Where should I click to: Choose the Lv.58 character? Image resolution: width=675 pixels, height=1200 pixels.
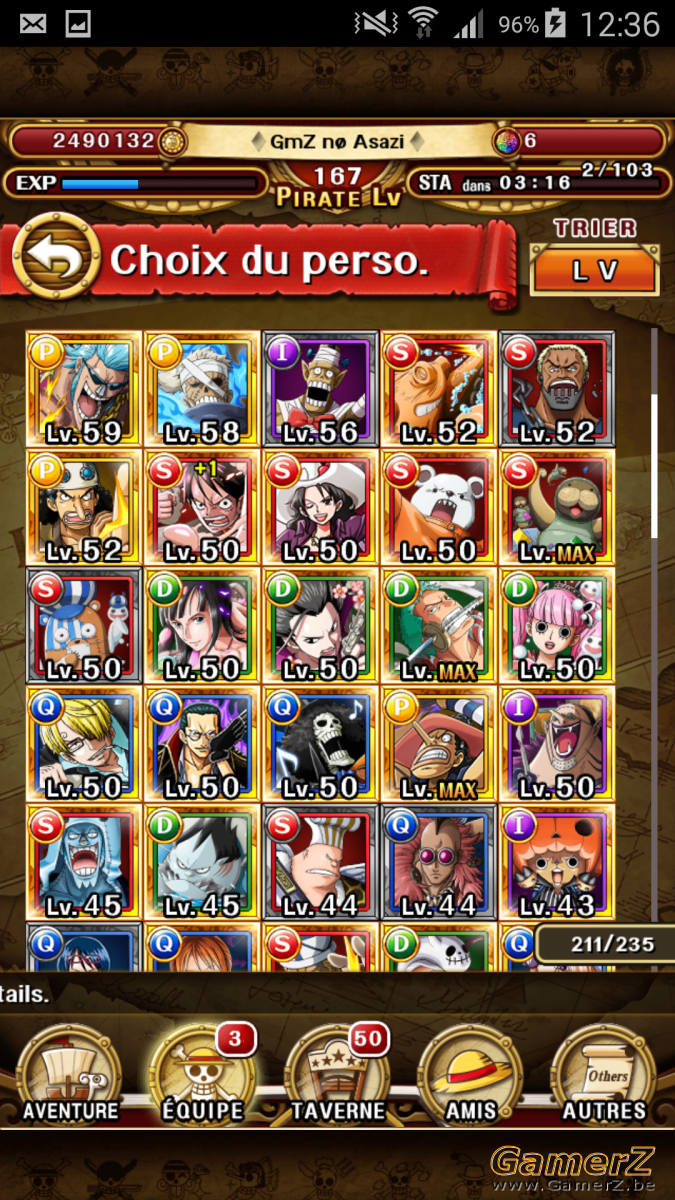202,389
